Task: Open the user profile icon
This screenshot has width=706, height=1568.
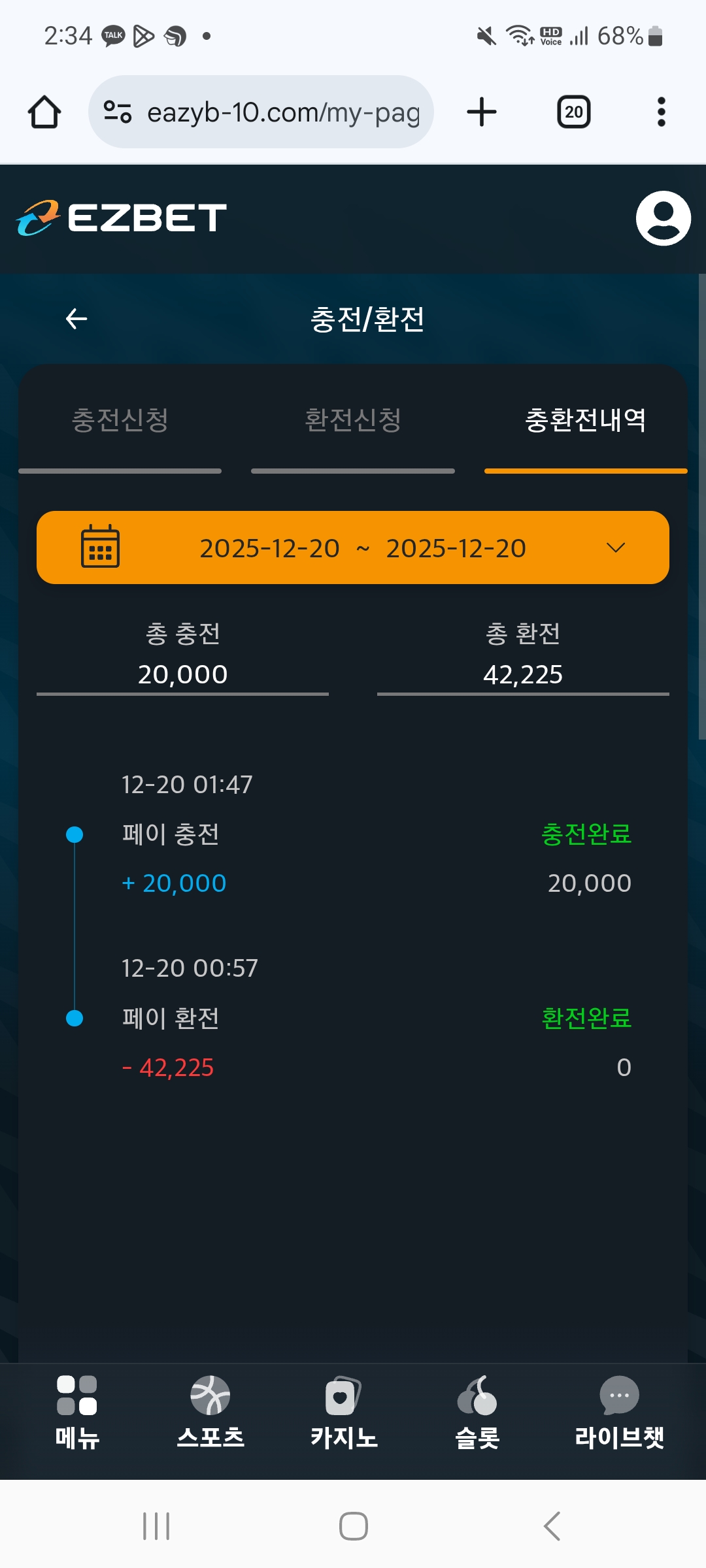Action: point(663,218)
